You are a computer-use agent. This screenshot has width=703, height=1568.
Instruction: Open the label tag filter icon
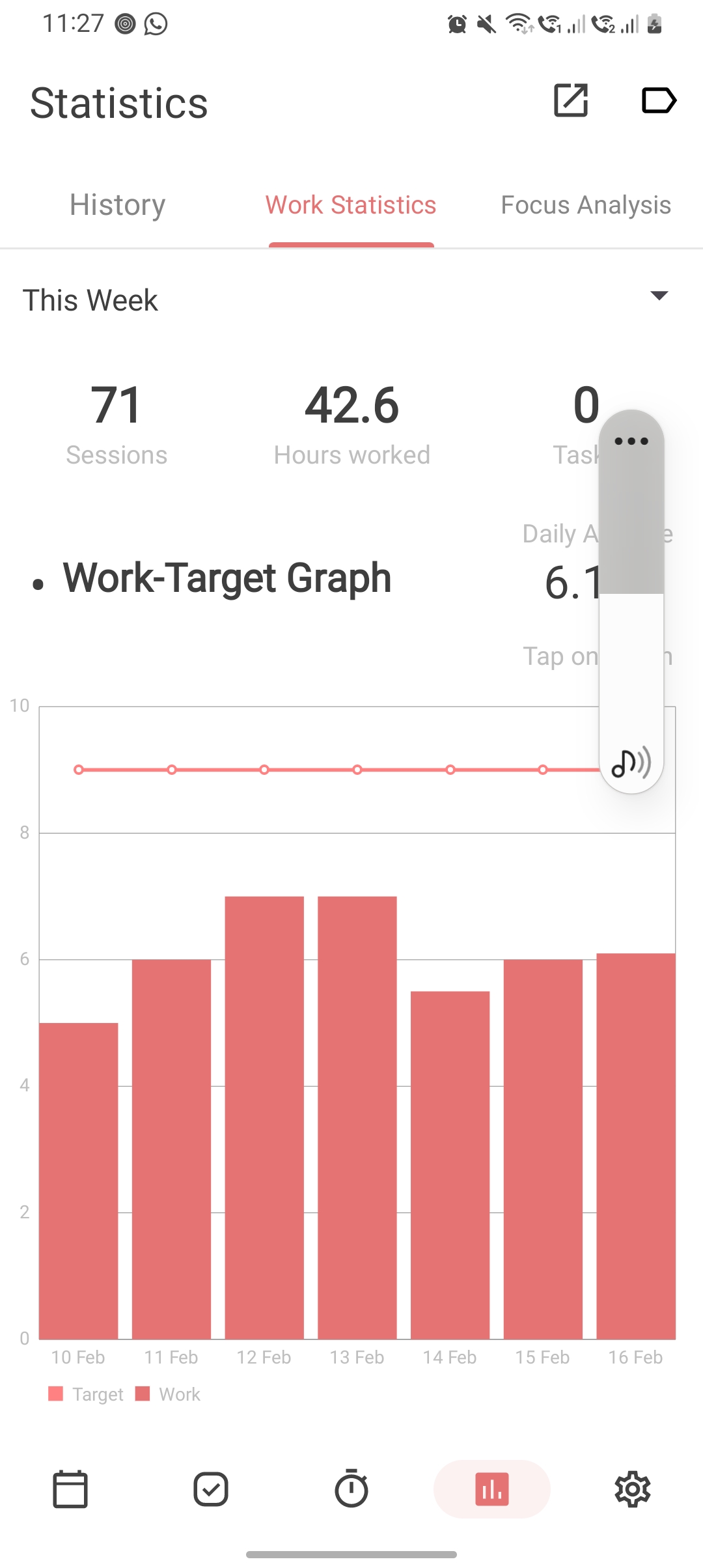659,100
